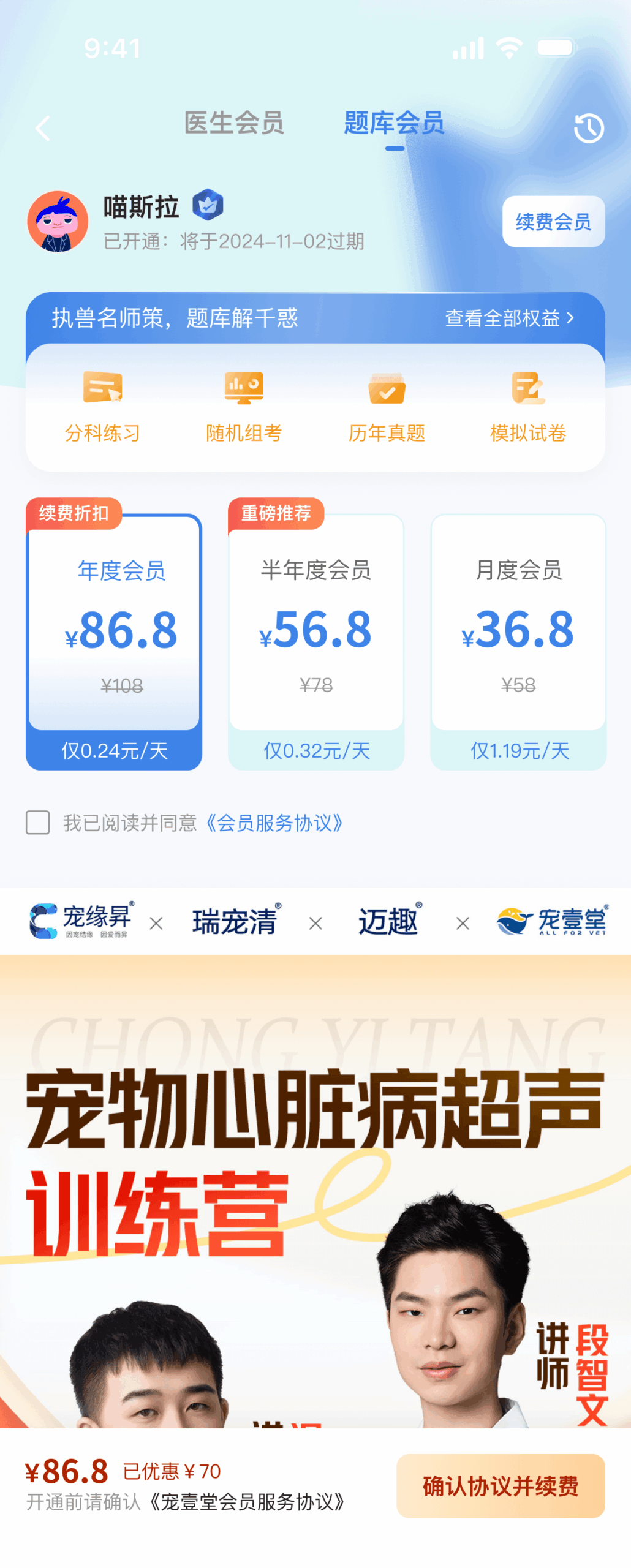Screen dimensions: 631x1568
Task: Open 分科练习 feature
Action: [x=102, y=405]
